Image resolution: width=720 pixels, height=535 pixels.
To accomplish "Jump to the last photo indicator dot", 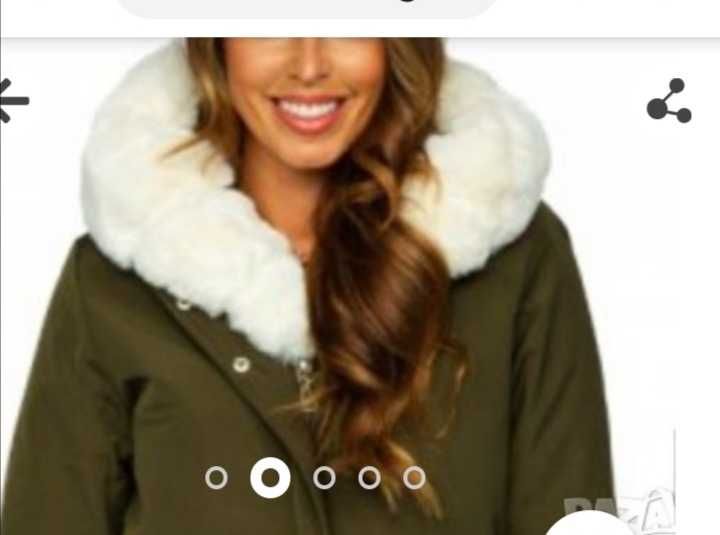I will [414, 478].
